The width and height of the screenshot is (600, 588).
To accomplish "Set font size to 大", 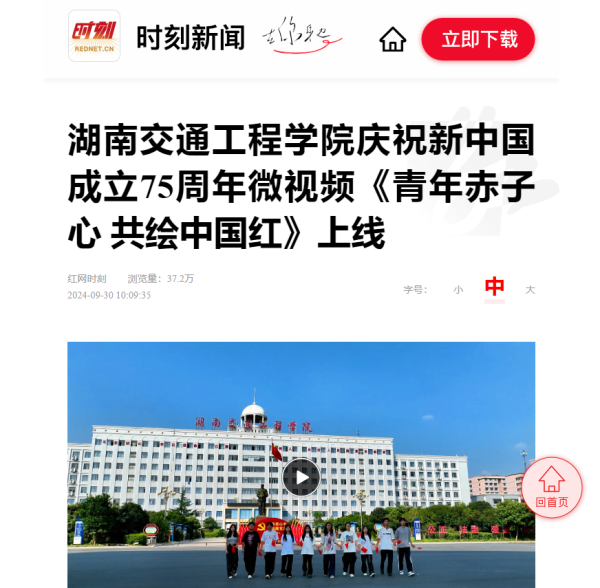I will tap(530, 289).
